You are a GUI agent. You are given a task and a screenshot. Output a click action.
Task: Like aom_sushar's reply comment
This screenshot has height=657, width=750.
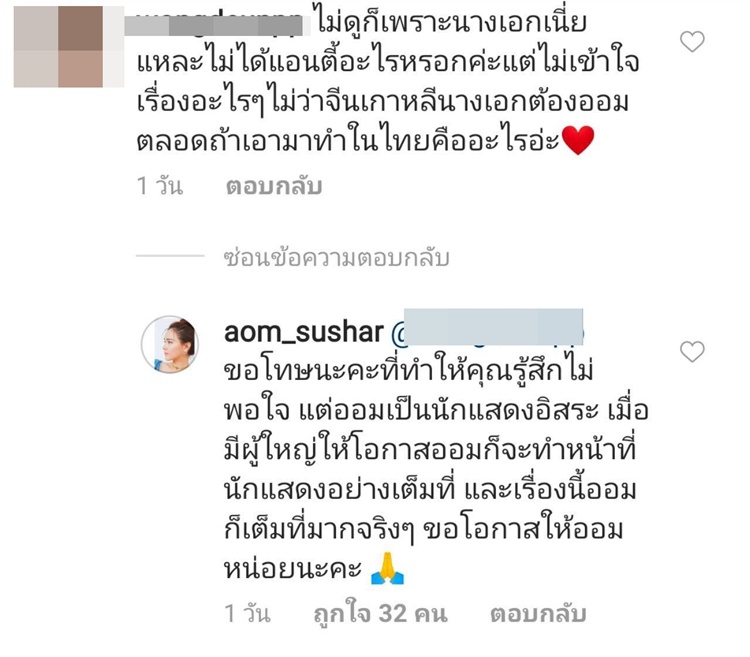point(692,351)
